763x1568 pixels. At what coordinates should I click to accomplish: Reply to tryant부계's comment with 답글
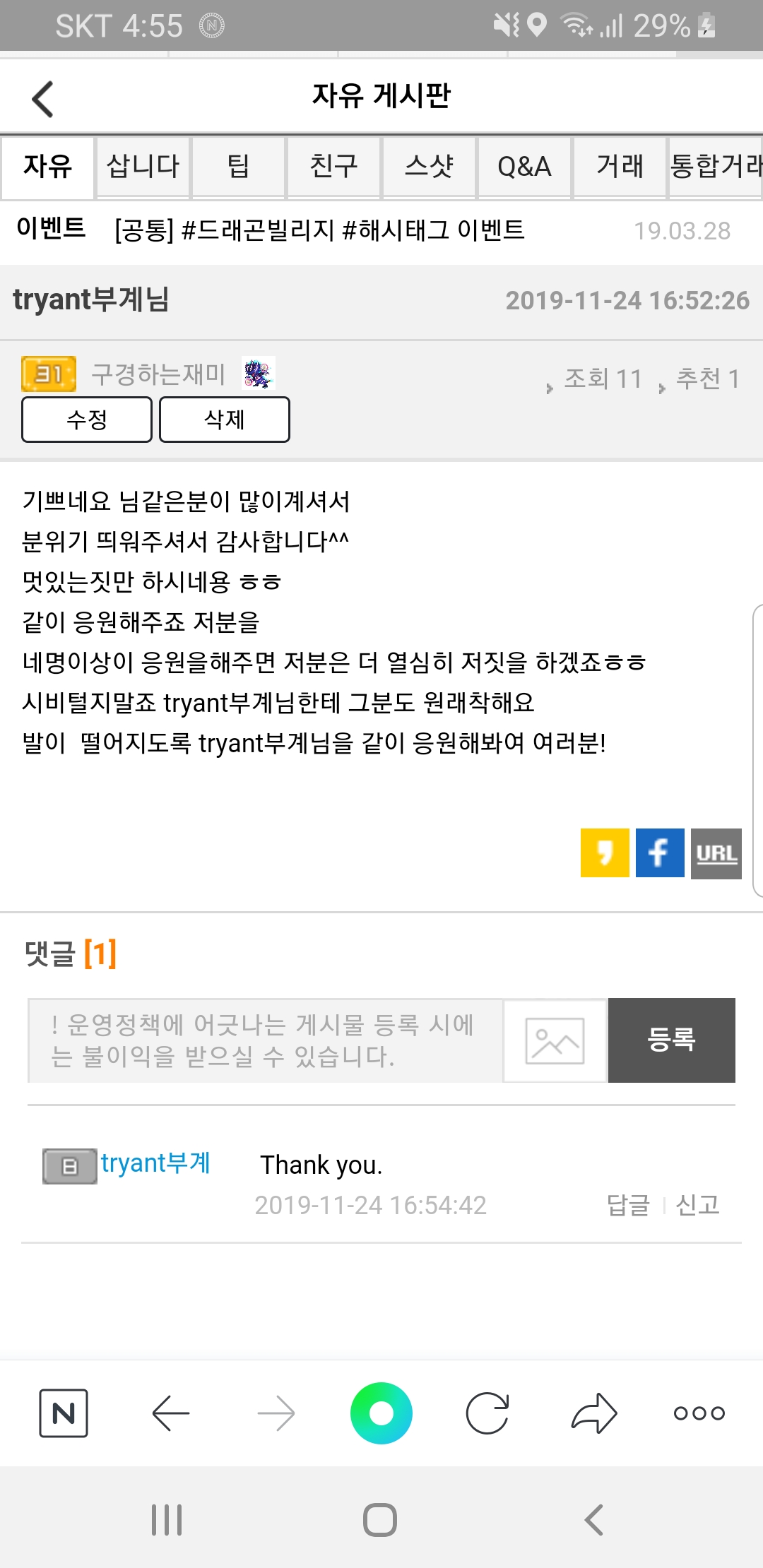click(x=628, y=1205)
